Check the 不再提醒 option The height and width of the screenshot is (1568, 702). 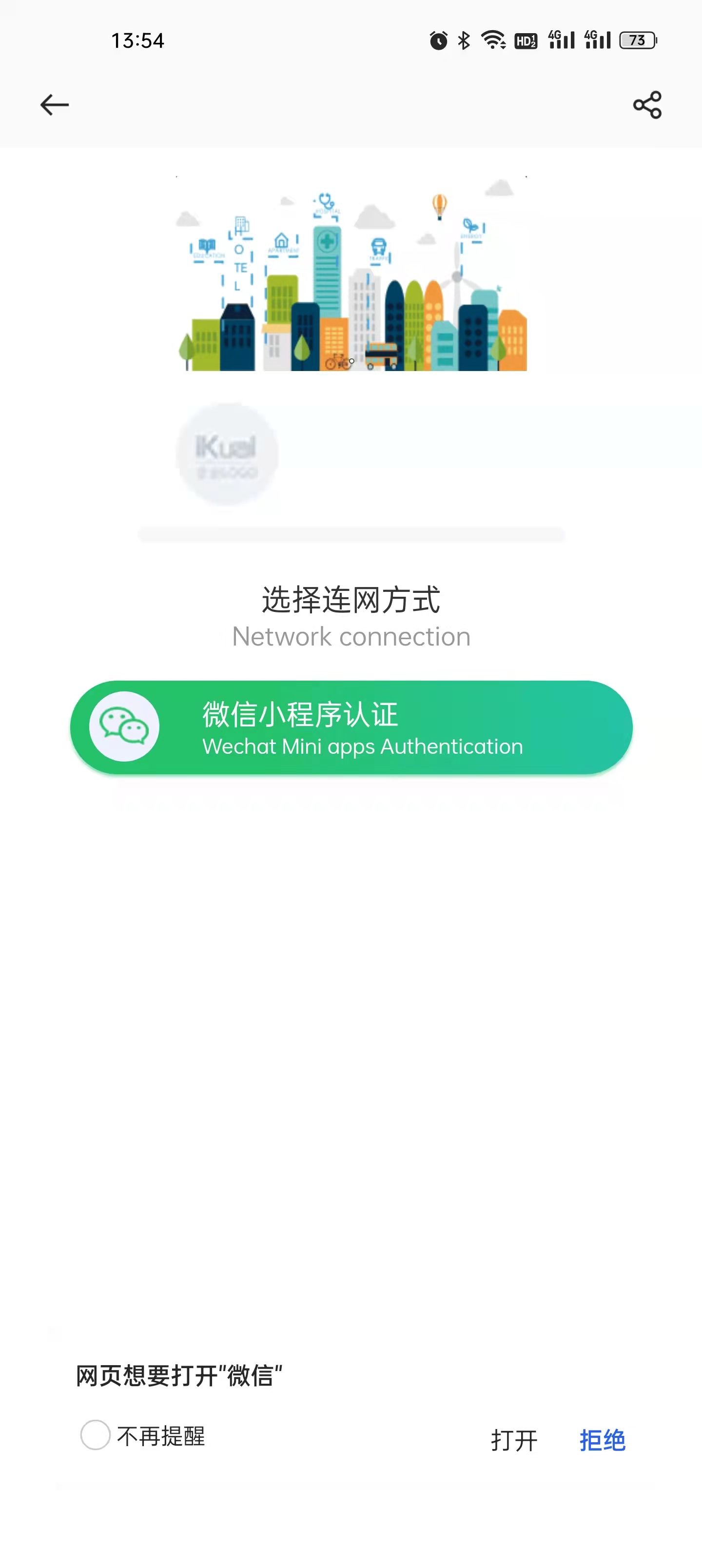[x=96, y=1435]
